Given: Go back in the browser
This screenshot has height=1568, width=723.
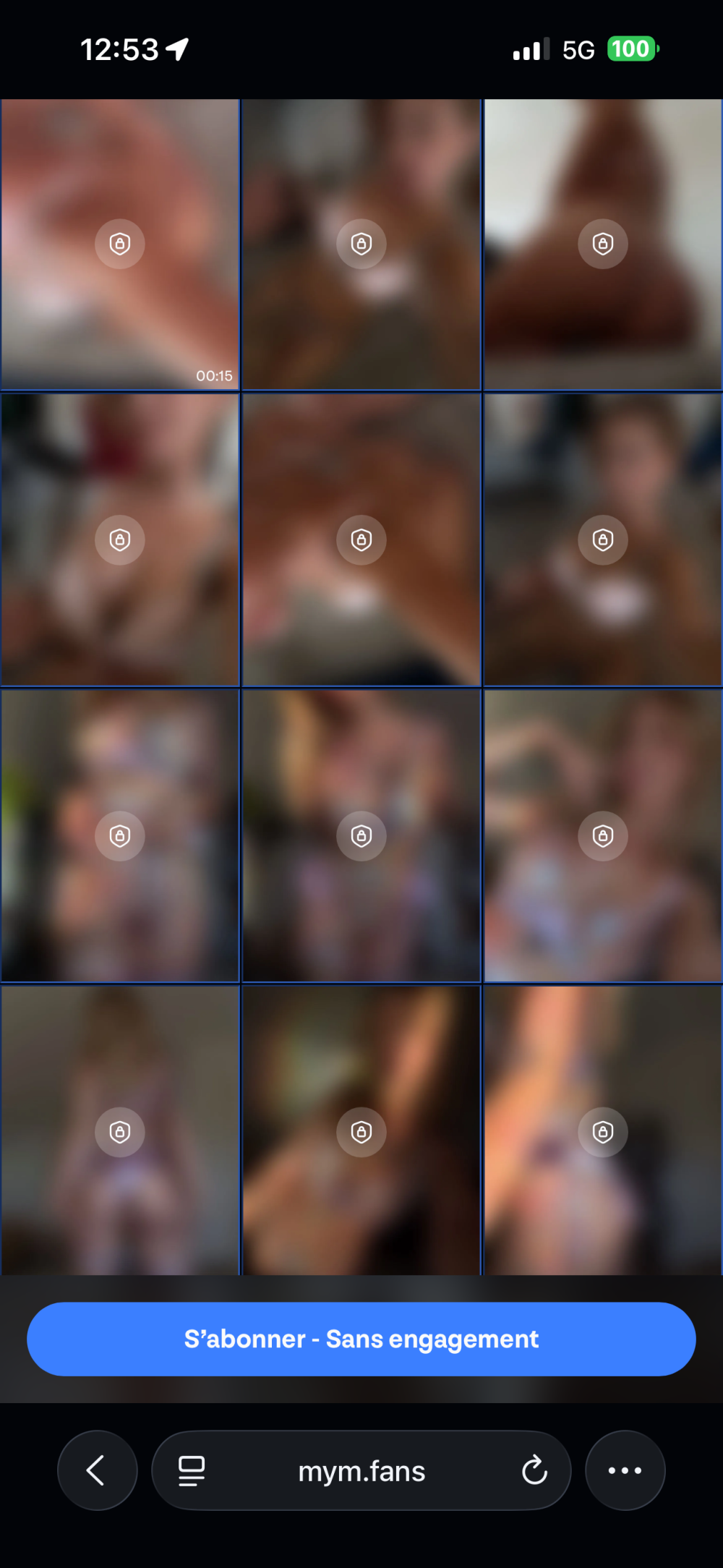Looking at the screenshot, I should (97, 1470).
